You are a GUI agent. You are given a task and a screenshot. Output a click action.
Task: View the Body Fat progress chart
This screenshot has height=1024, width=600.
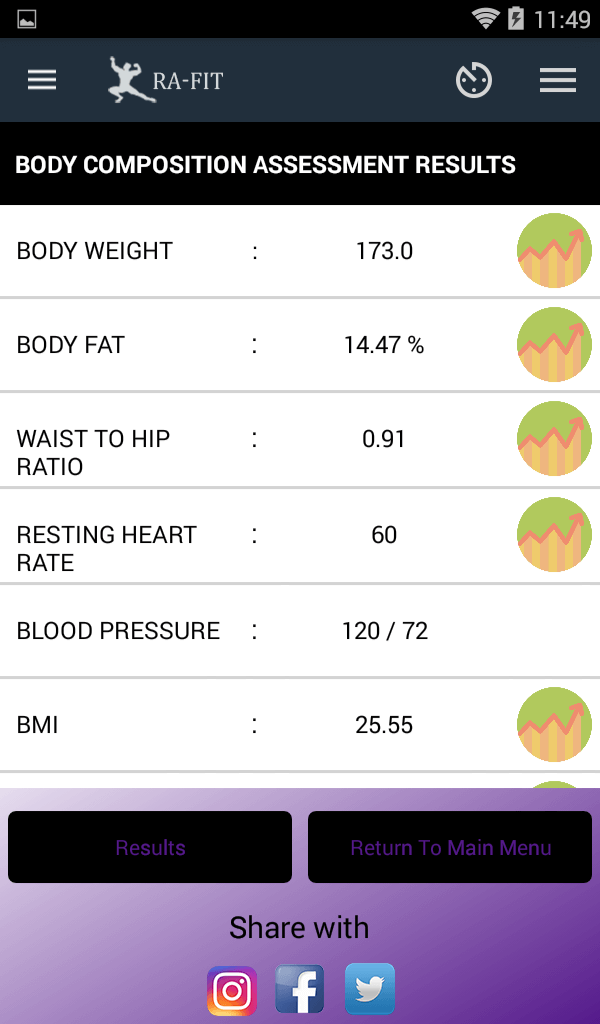pyautogui.click(x=554, y=345)
